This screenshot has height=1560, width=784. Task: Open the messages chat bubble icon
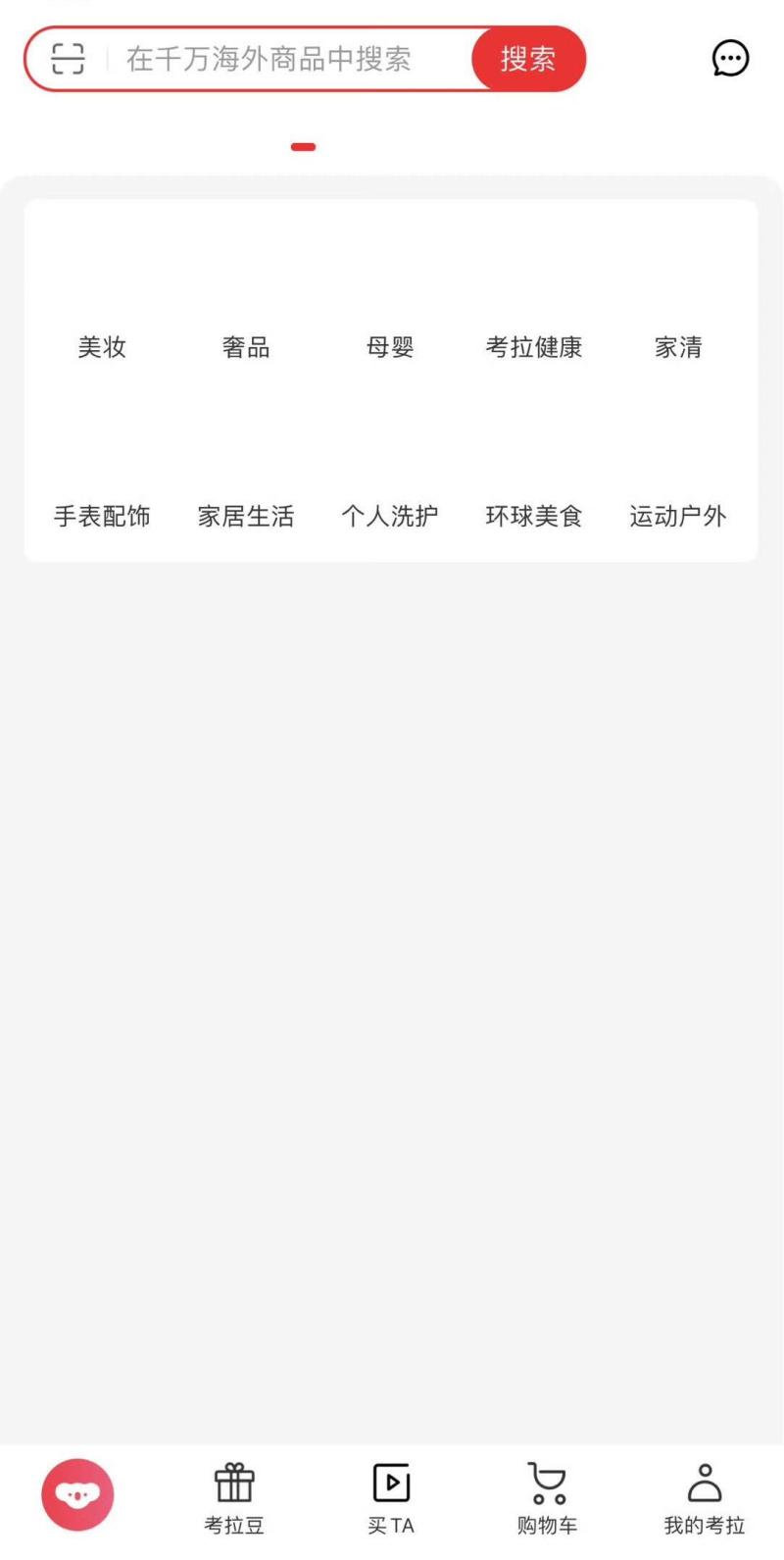point(730,59)
